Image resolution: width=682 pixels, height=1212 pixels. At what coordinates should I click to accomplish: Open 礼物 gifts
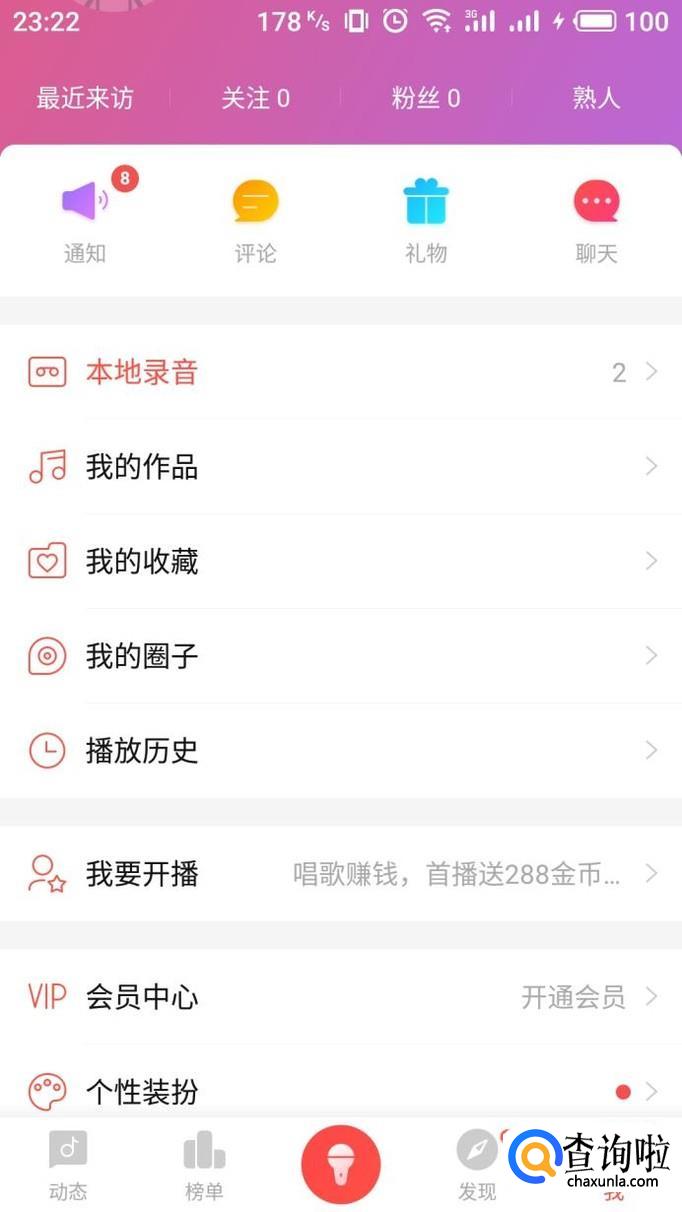click(426, 220)
